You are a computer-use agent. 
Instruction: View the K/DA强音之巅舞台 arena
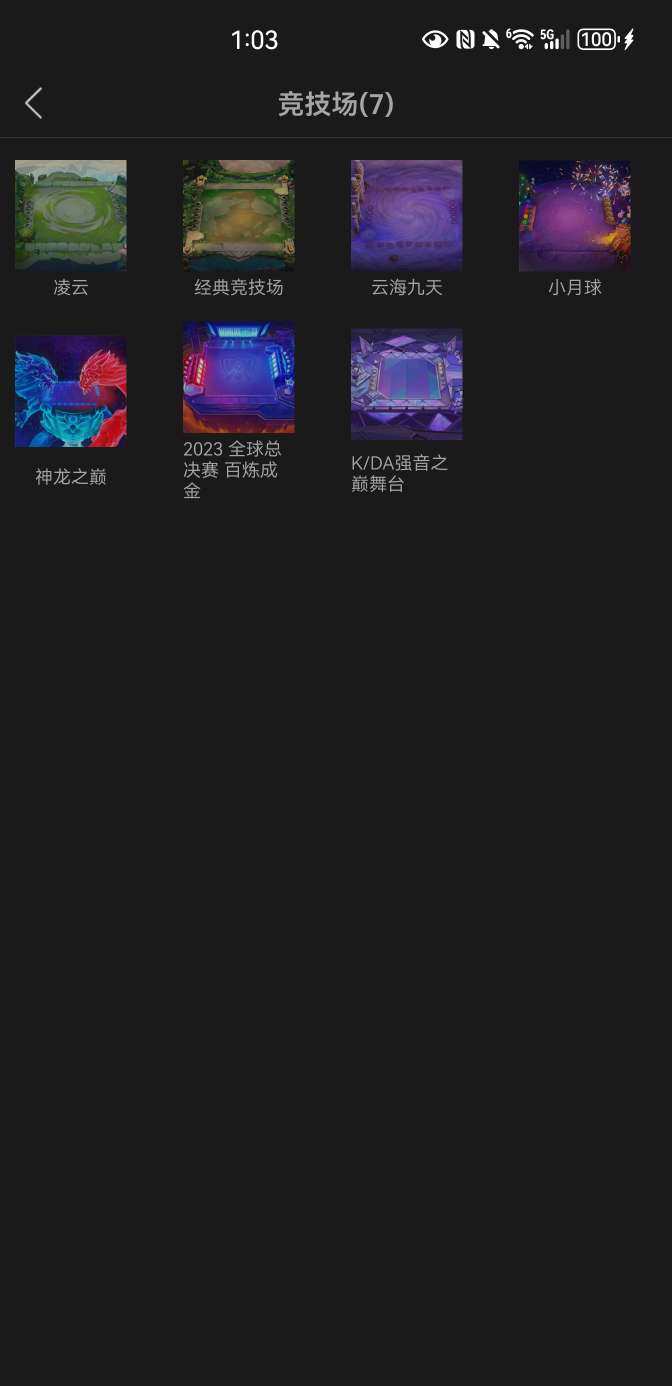coord(407,384)
